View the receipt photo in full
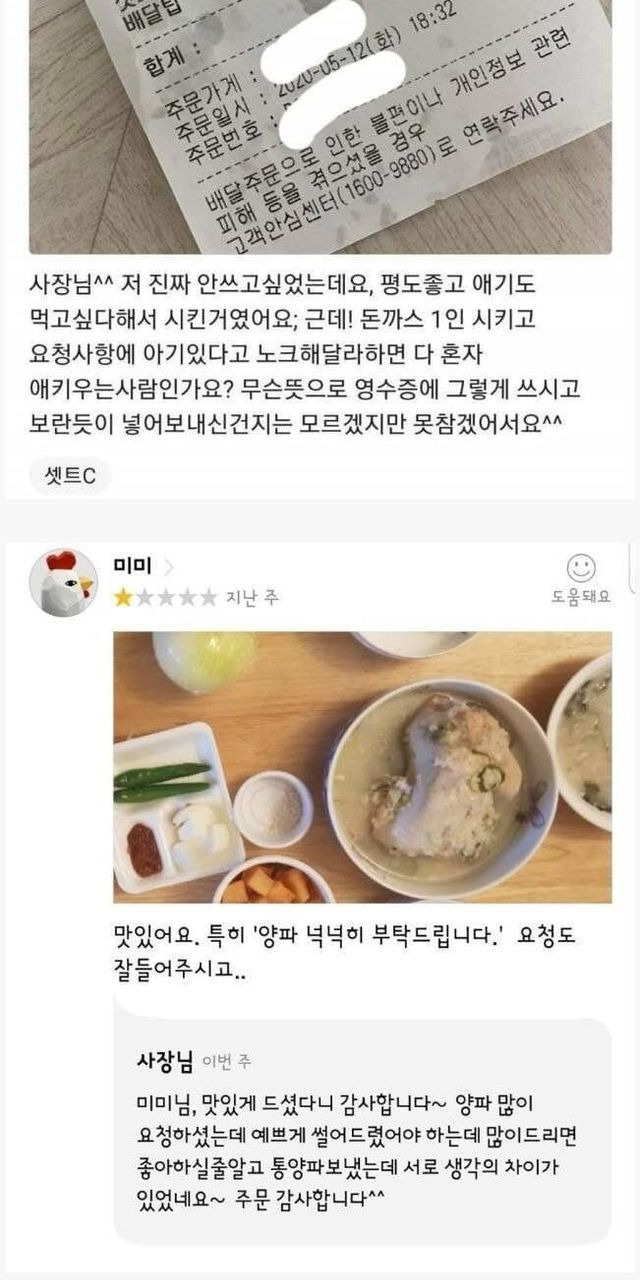The height and width of the screenshot is (1280, 640). pyautogui.click(x=320, y=125)
